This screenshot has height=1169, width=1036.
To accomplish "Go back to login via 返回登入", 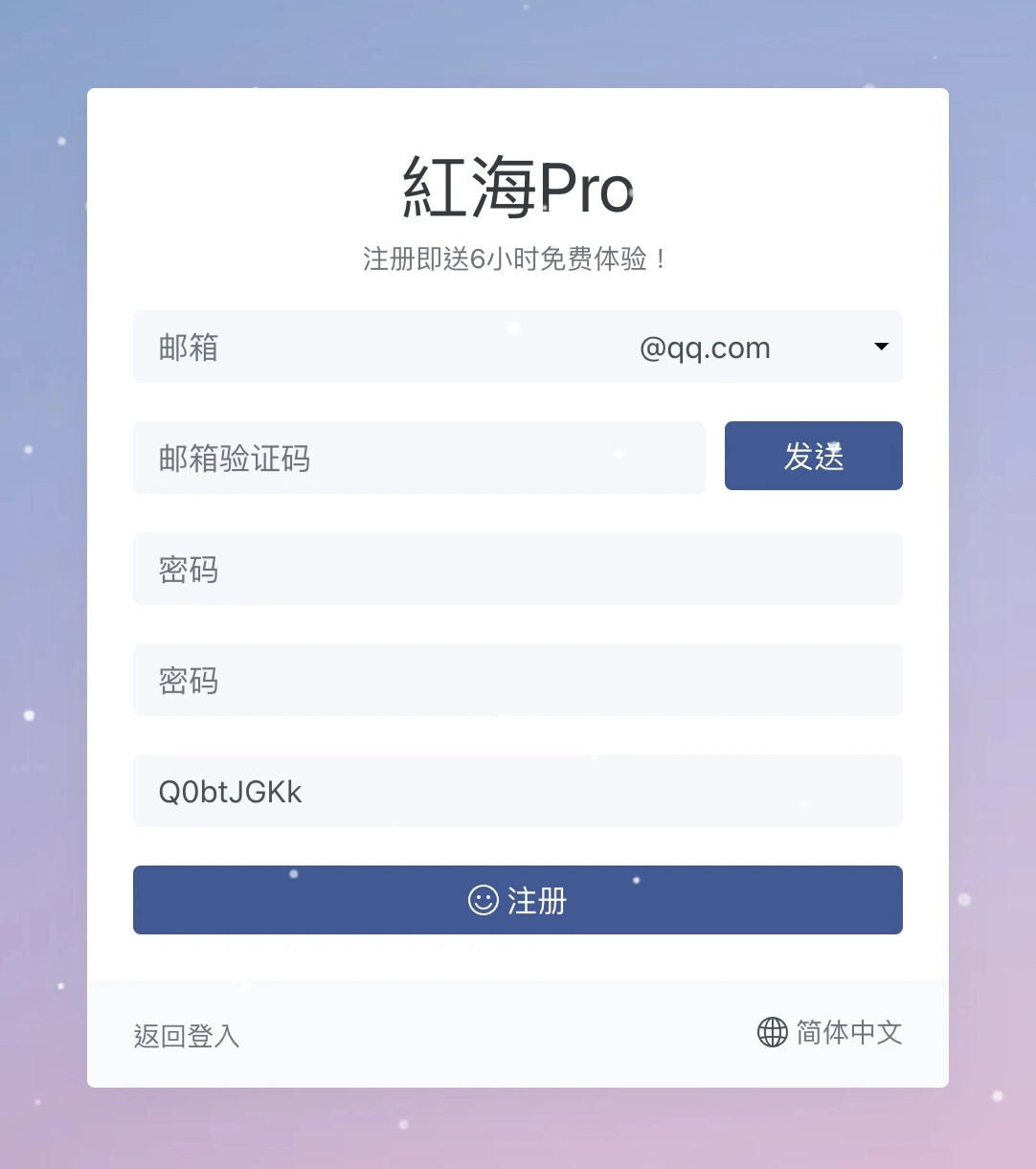I will coord(187,1036).
